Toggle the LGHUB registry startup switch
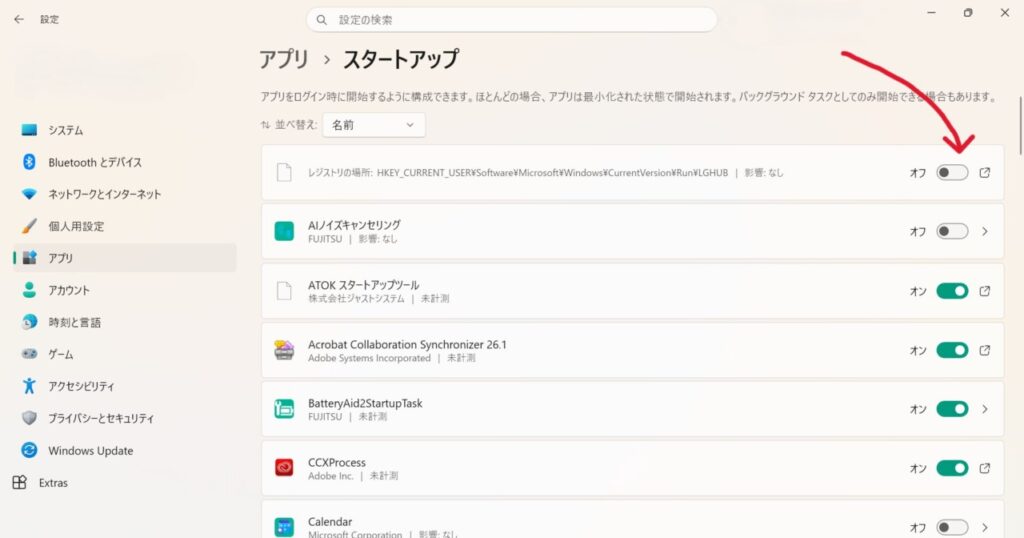The image size is (1024, 538). pos(951,173)
